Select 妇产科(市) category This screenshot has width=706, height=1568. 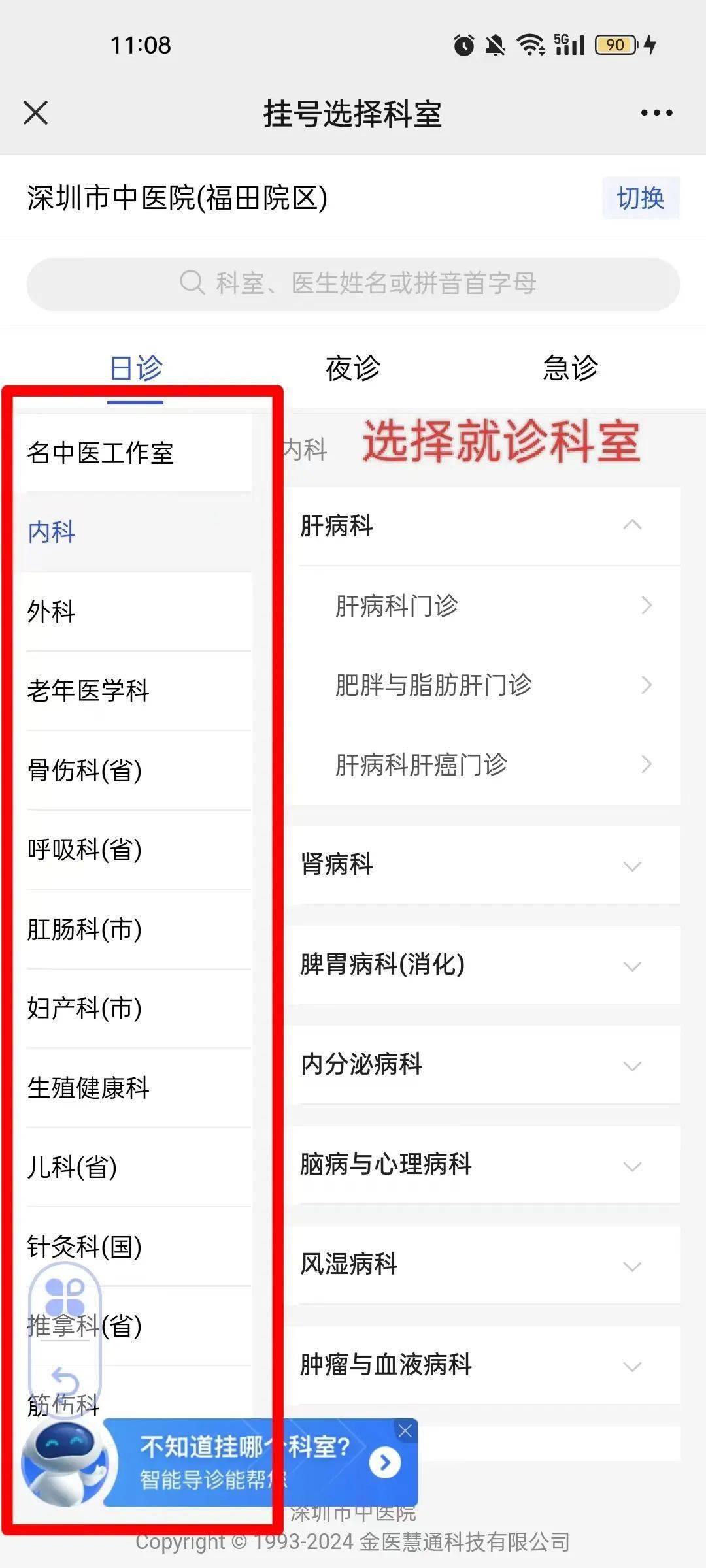134,1008
